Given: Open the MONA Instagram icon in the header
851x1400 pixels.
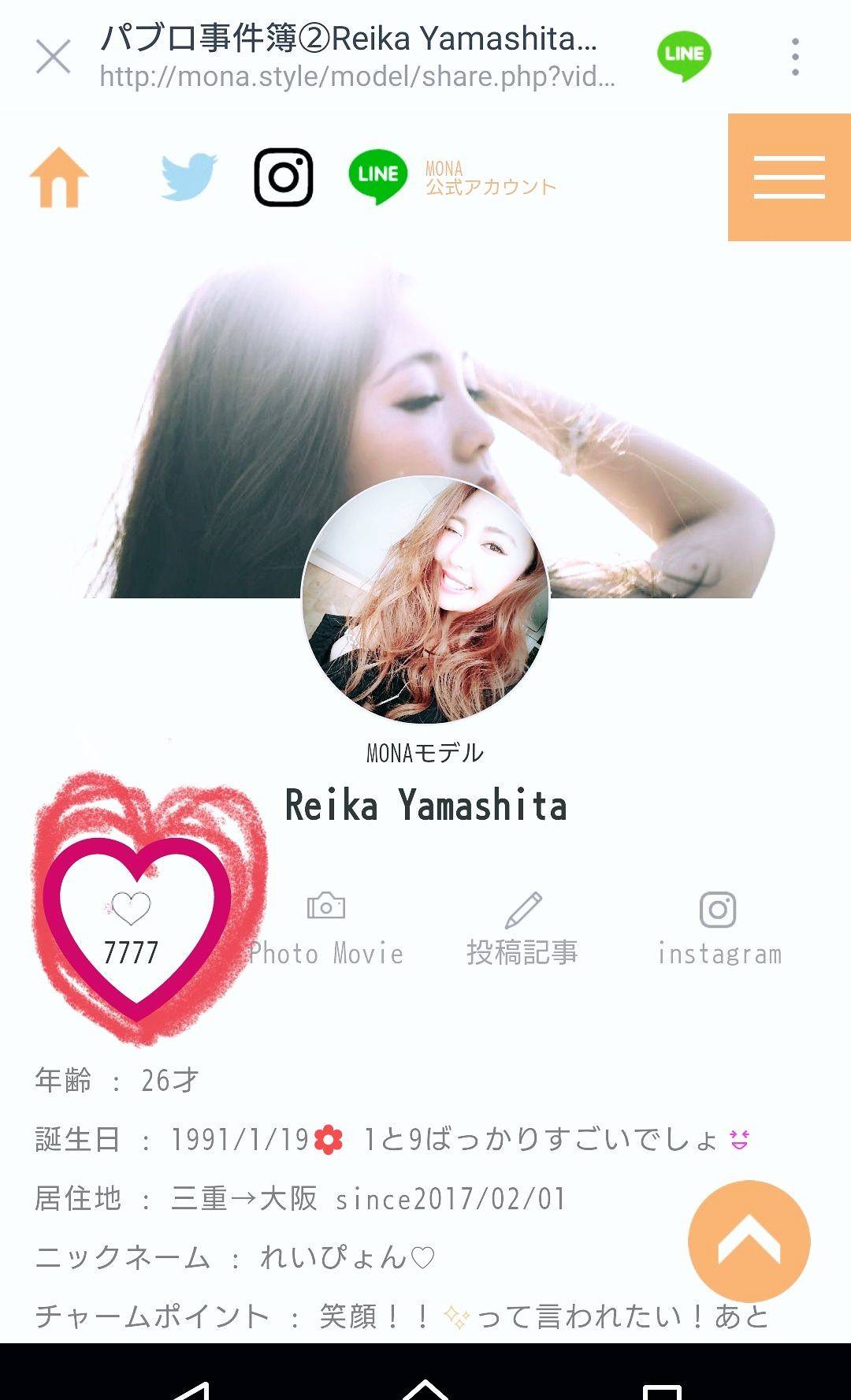Looking at the screenshot, I should pyautogui.click(x=284, y=177).
